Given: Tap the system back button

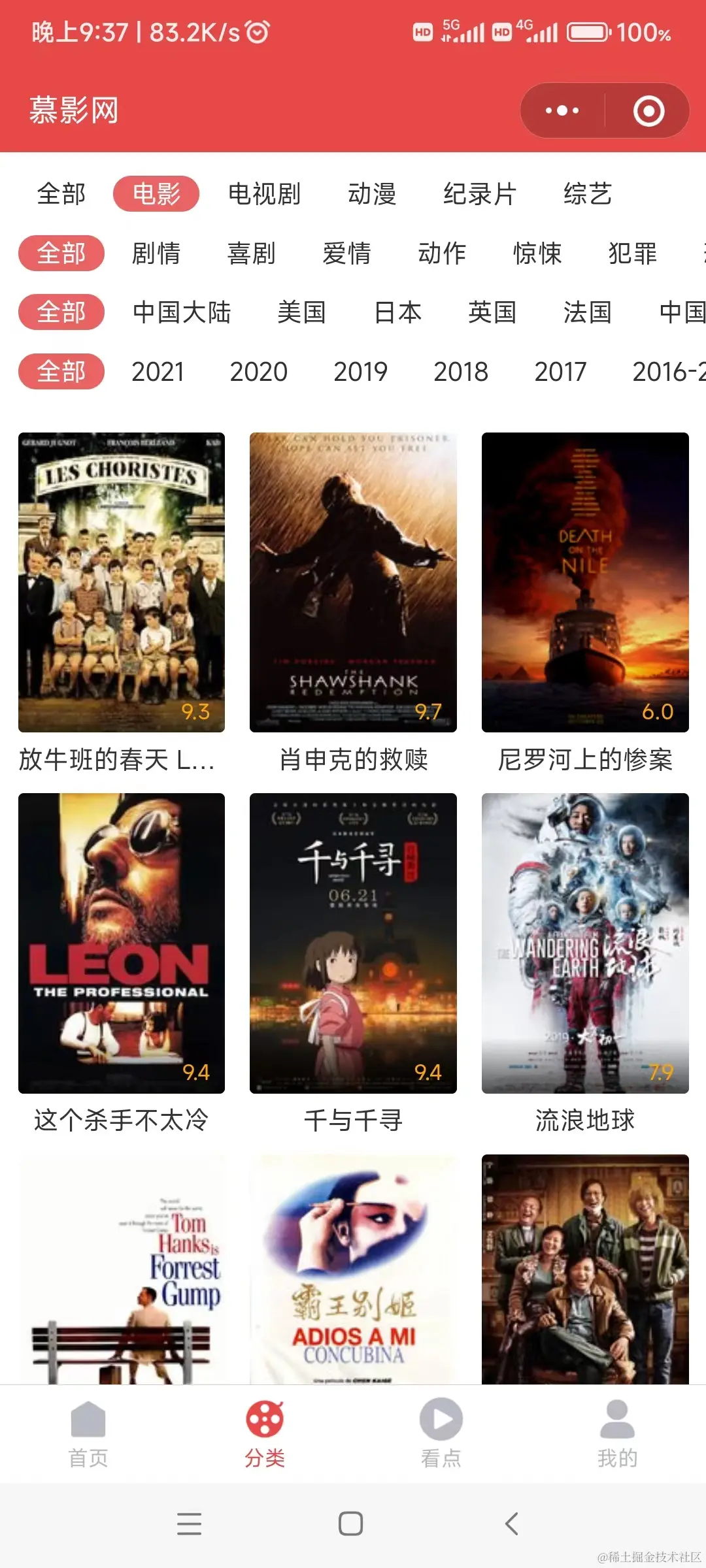Looking at the screenshot, I should pyautogui.click(x=512, y=1524).
